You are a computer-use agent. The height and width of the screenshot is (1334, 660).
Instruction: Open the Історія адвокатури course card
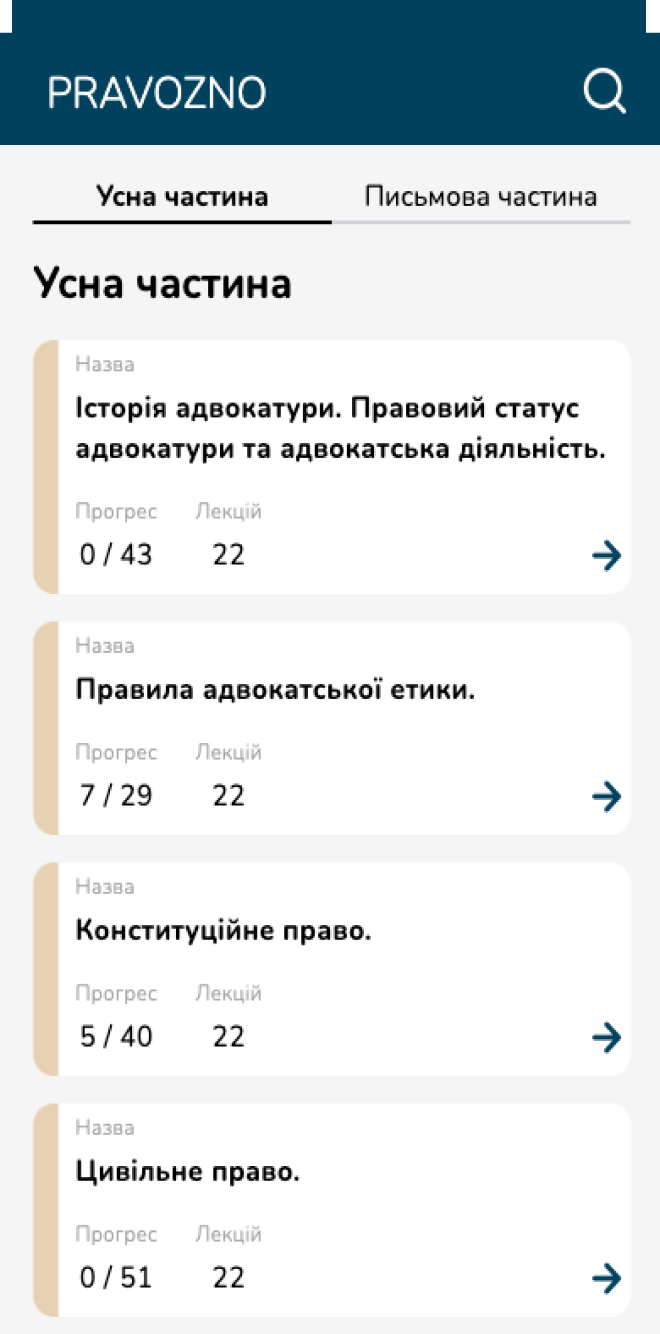click(332, 467)
